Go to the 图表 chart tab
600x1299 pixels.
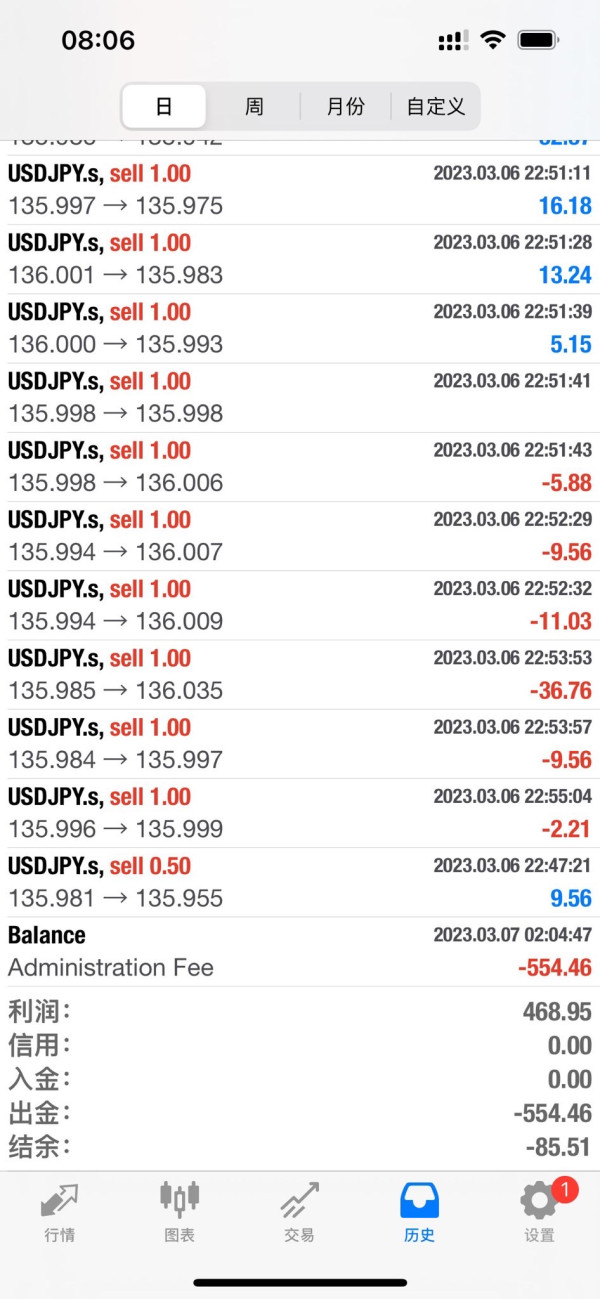[x=180, y=1211]
